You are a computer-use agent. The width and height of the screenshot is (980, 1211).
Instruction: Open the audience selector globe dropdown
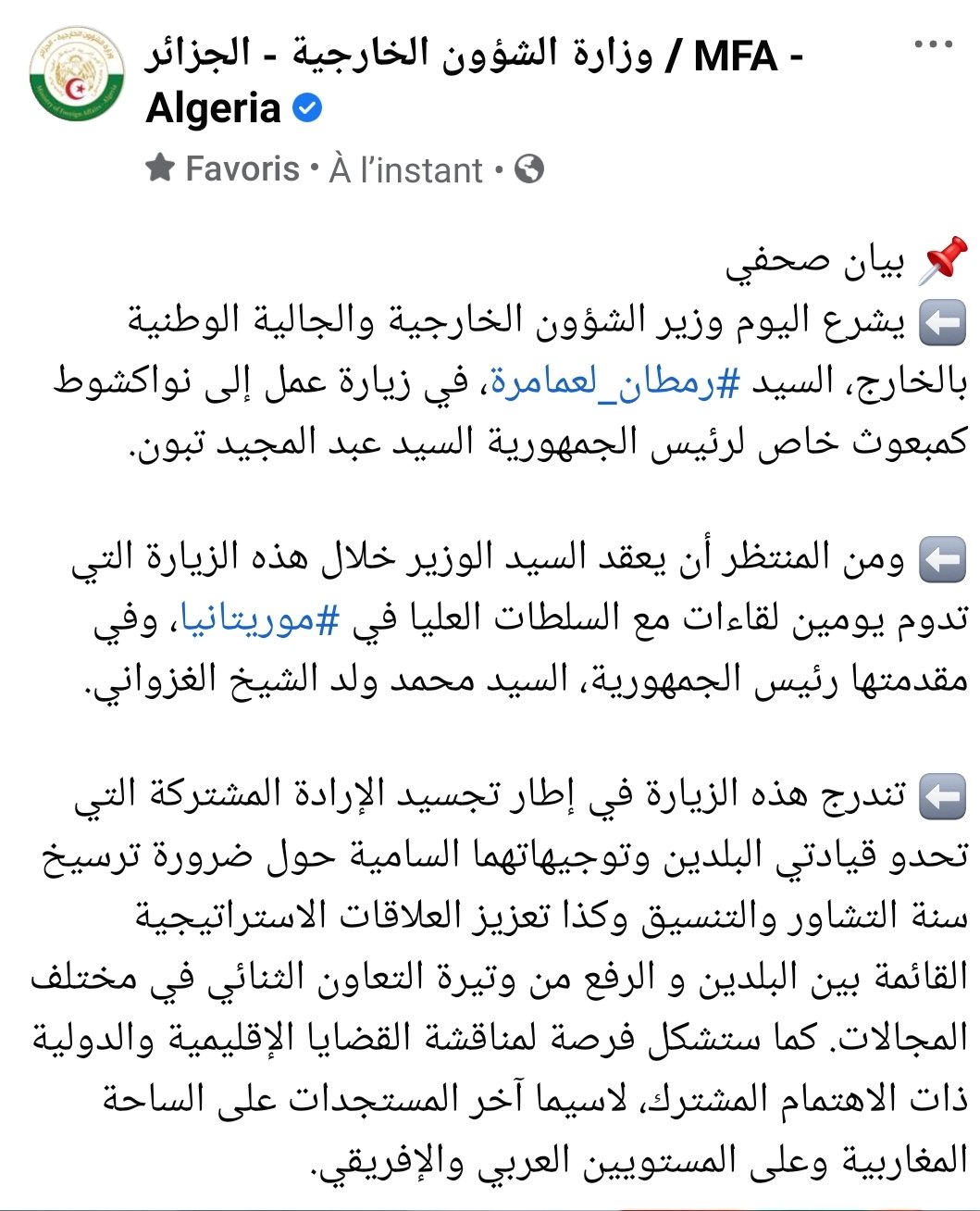pyautogui.click(x=528, y=167)
